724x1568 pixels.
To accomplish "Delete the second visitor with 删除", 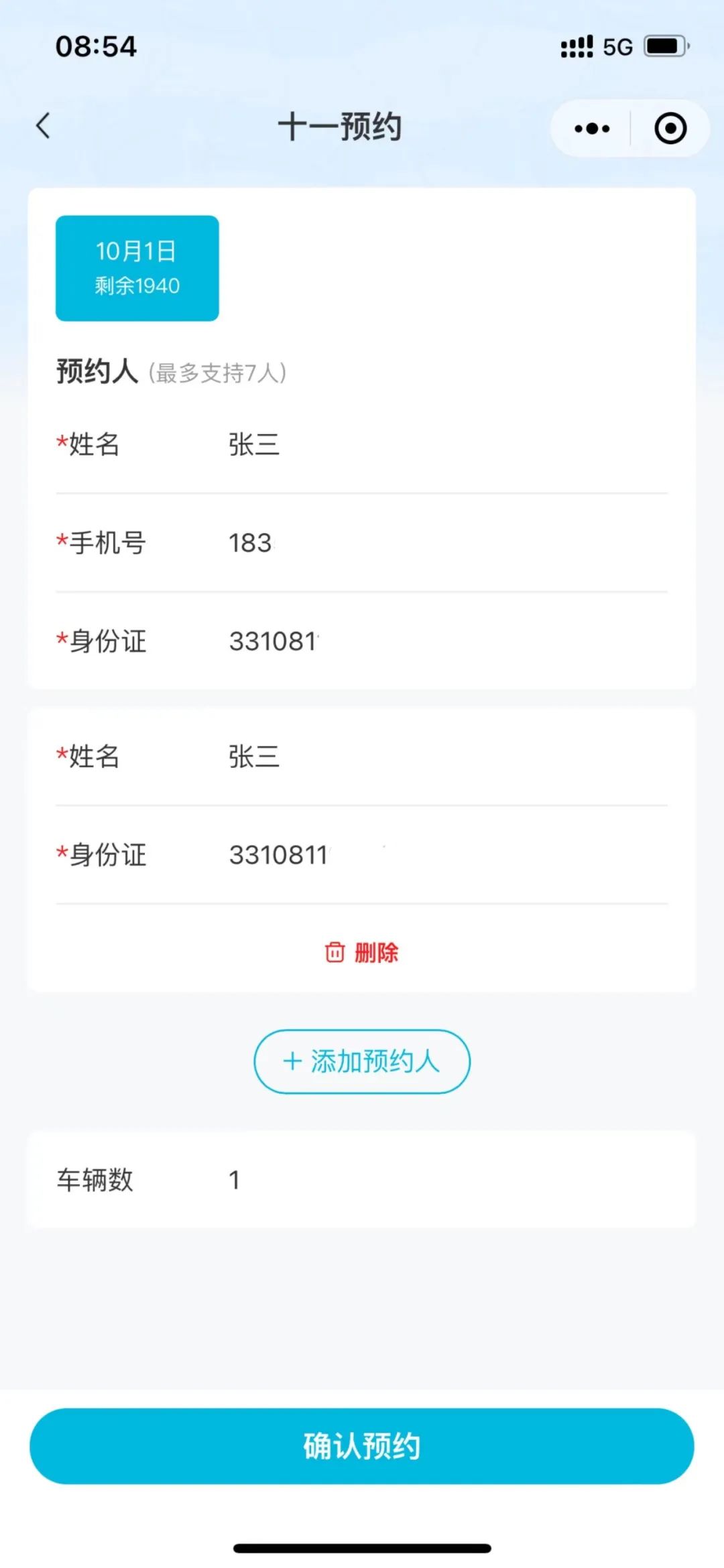I will point(362,952).
